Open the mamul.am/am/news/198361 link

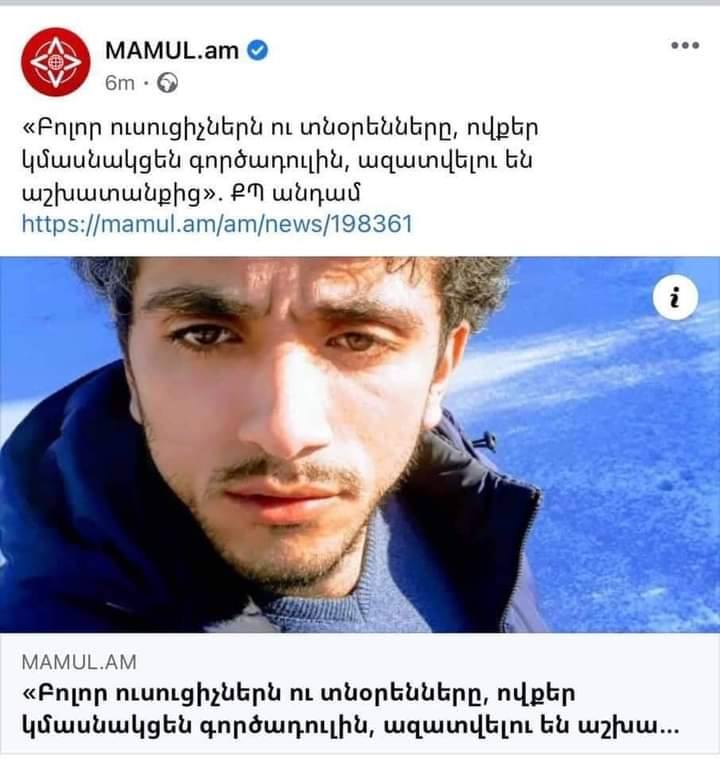[217, 223]
